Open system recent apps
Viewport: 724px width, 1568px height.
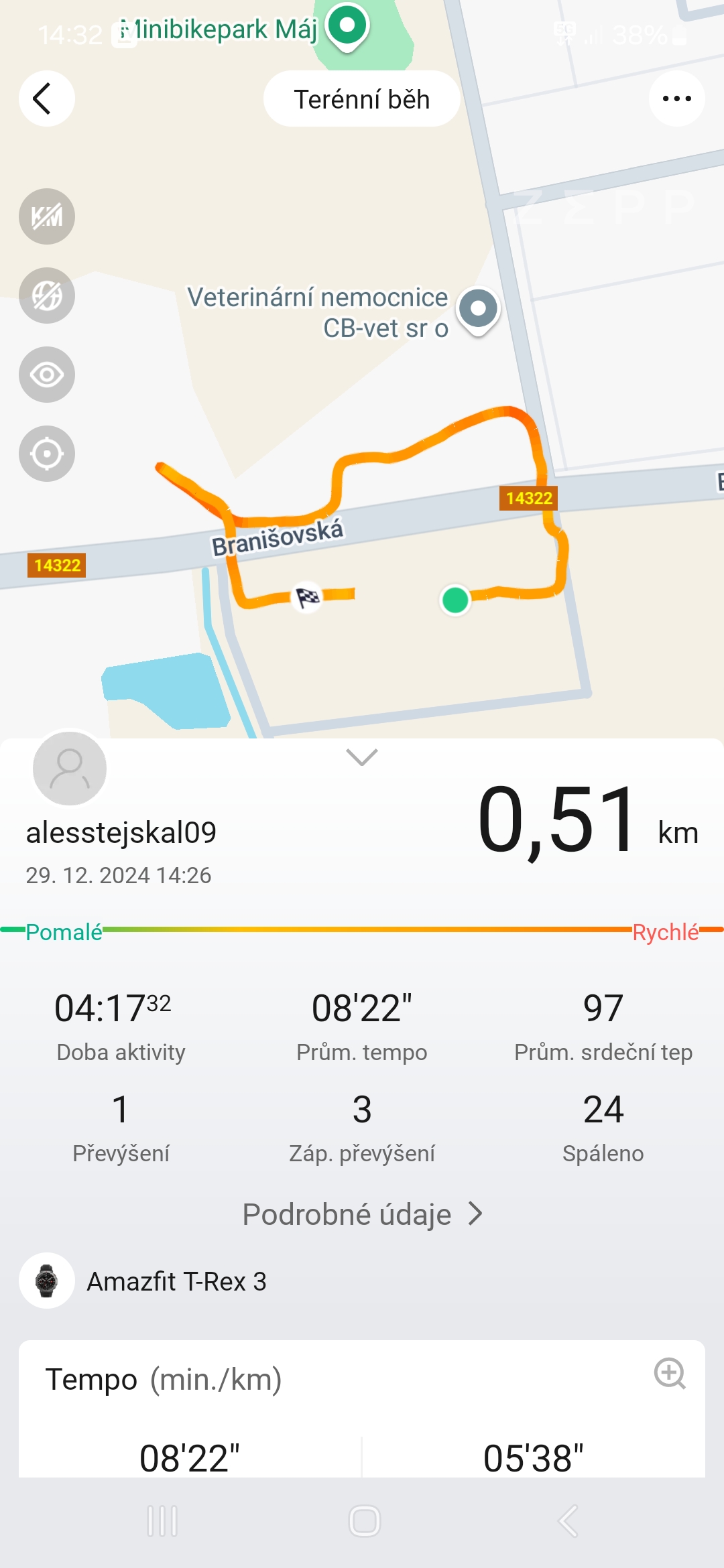162,1521
